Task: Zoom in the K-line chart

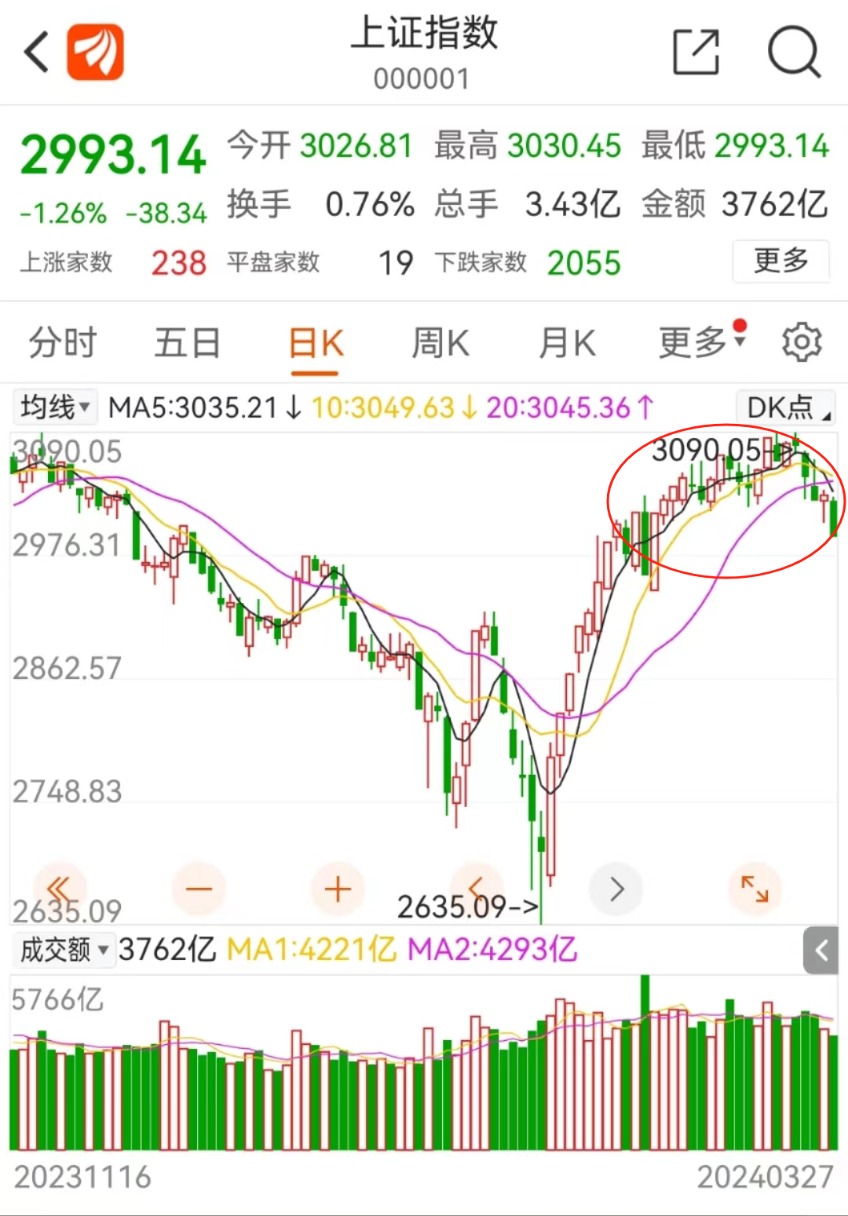Action: pos(338,888)
